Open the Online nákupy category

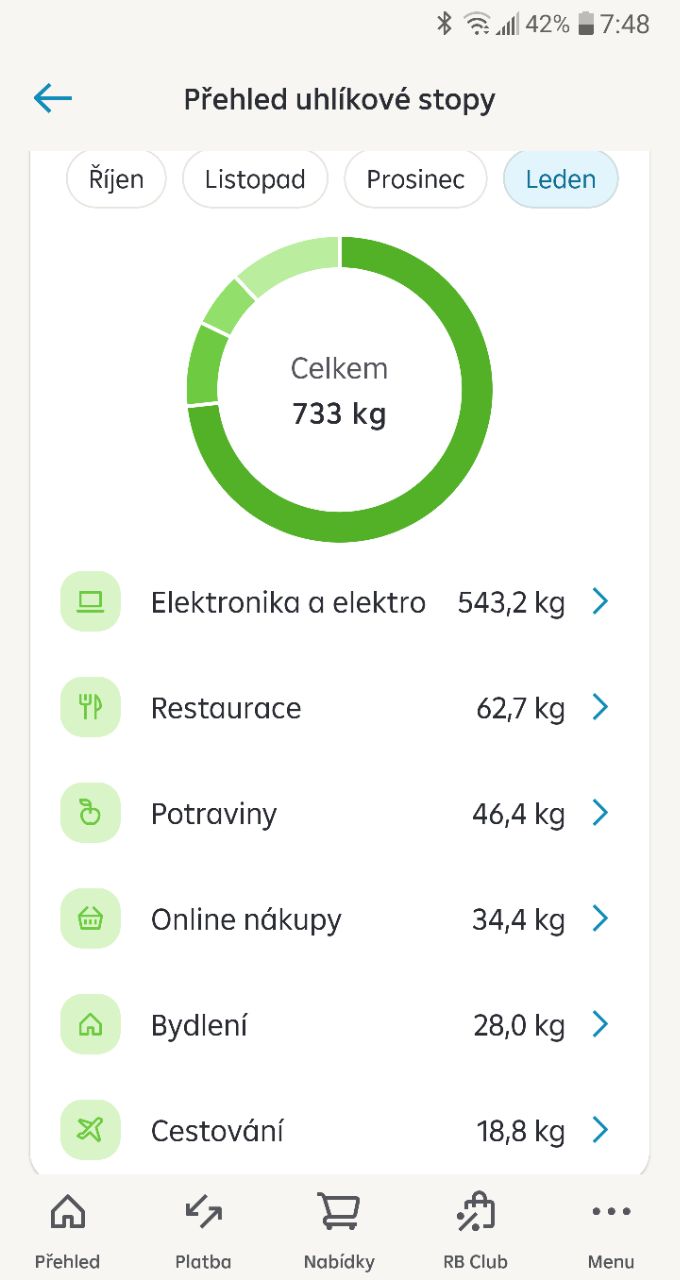click(339, 919)
